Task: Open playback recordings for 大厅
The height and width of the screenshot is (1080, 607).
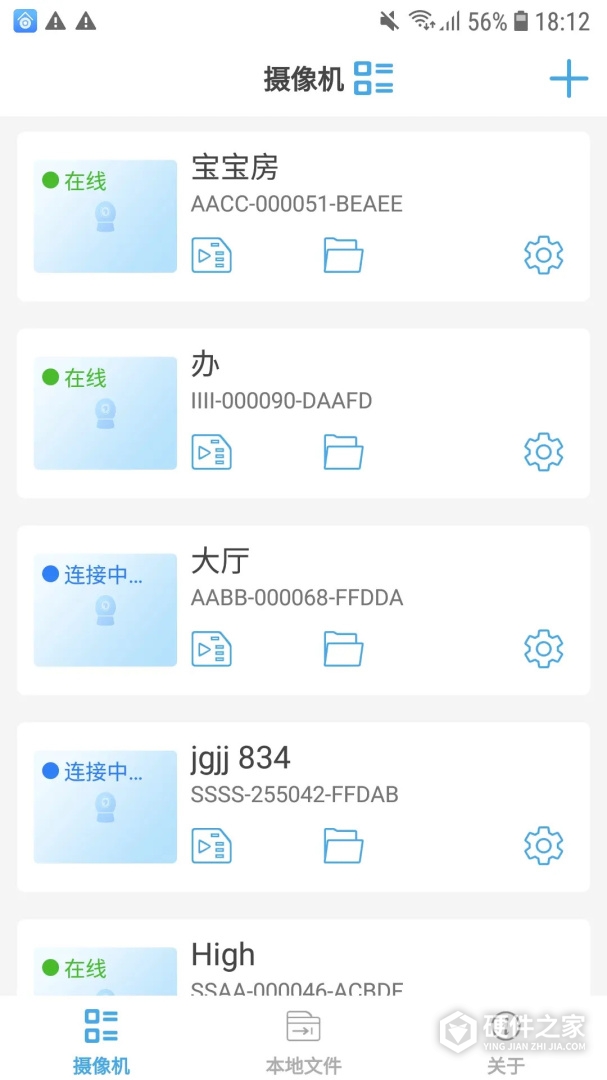Action: point(212,650)
